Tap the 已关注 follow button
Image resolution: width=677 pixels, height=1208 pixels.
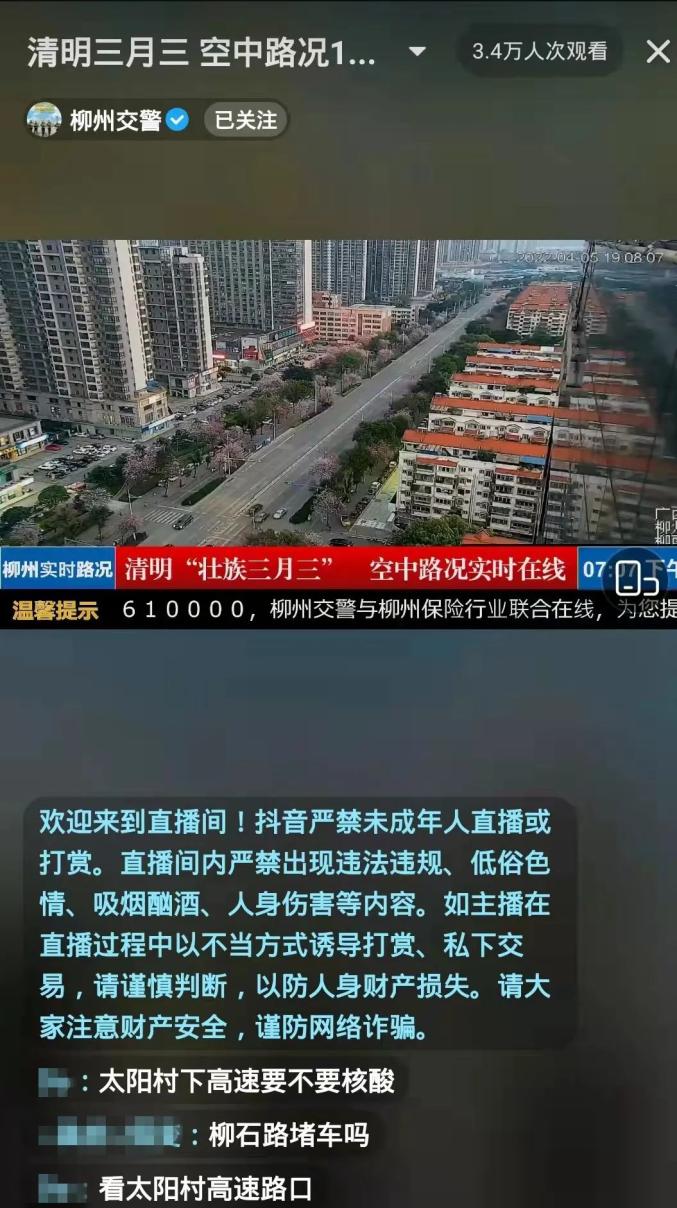[246, 121]
